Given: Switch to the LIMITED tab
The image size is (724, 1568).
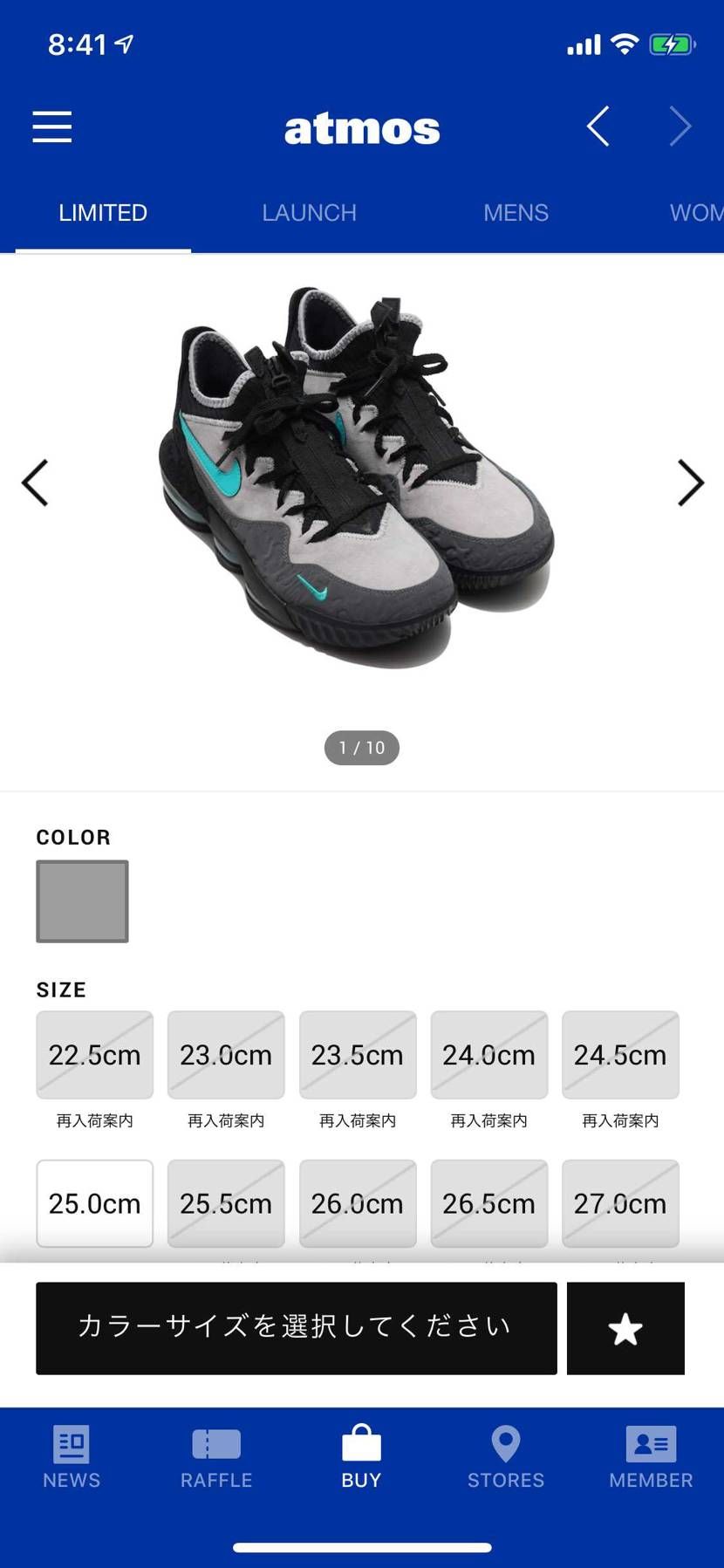Looking at the screenshot, I should pyautogui.click(x=103, y=213).
